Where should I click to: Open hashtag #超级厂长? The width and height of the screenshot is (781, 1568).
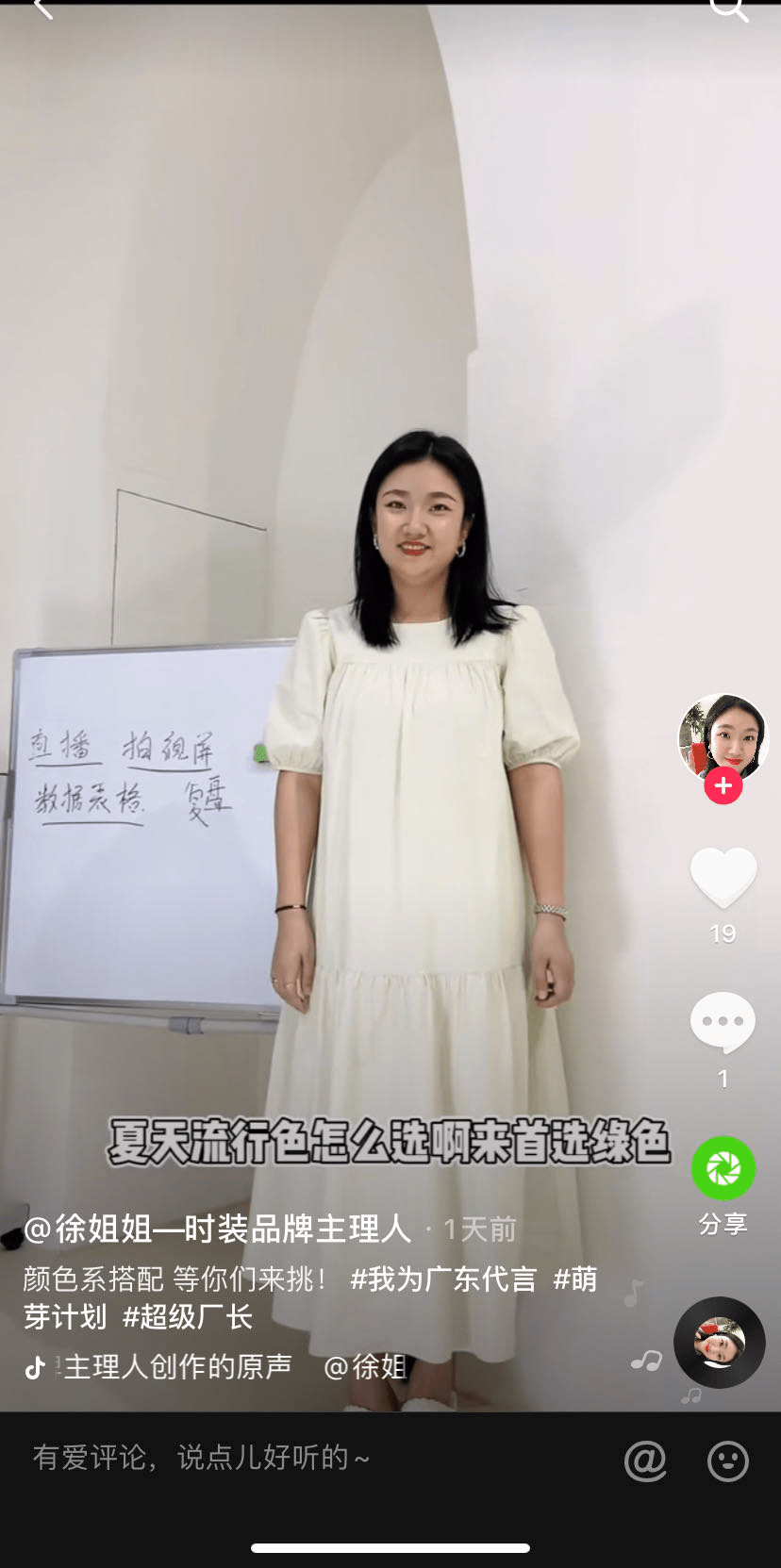188,1317
